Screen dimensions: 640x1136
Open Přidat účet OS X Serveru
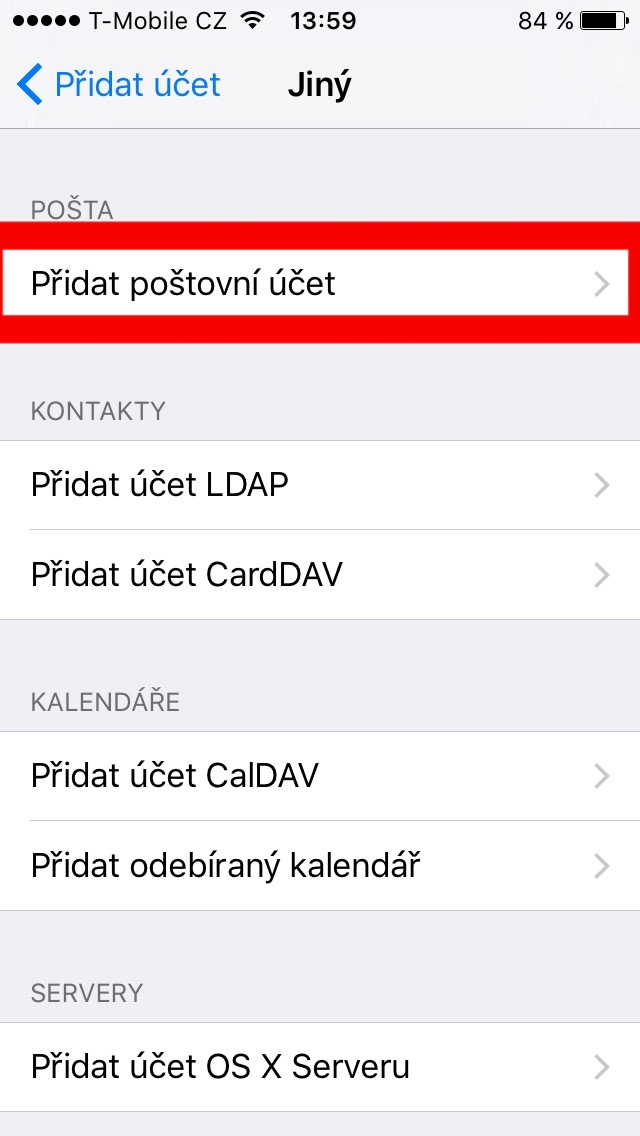pyautogui.click(x=318, y=1066)
